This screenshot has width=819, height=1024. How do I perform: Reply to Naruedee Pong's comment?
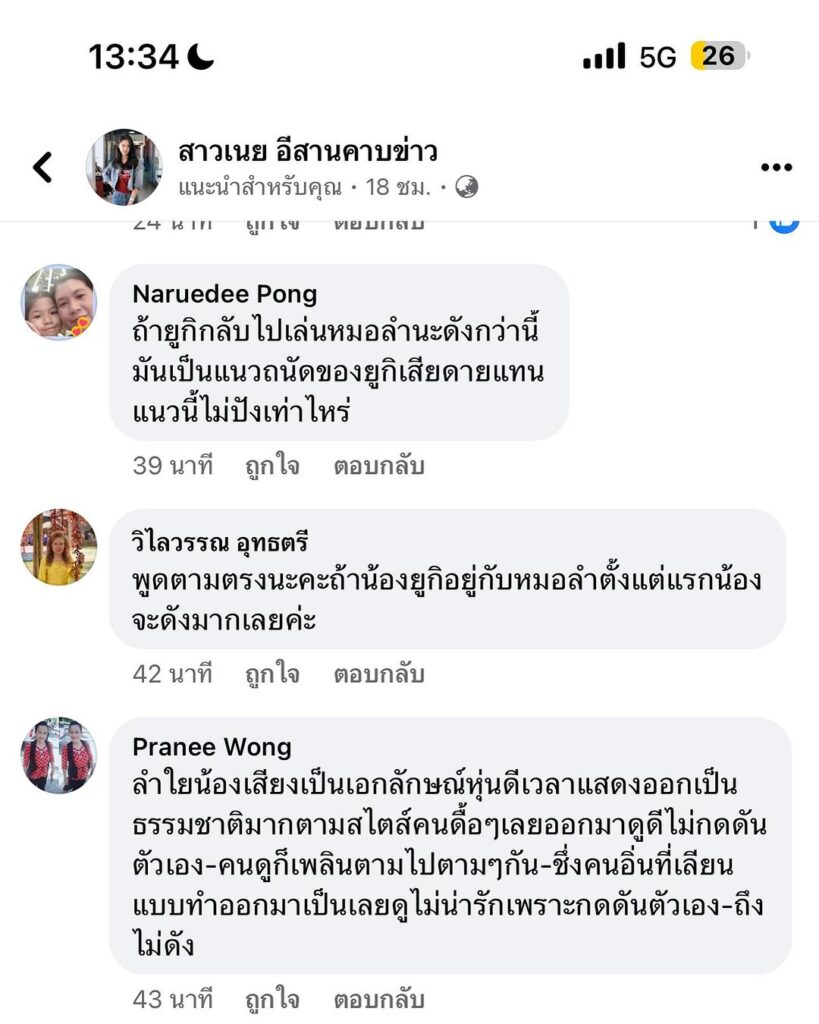pos(379,466)
